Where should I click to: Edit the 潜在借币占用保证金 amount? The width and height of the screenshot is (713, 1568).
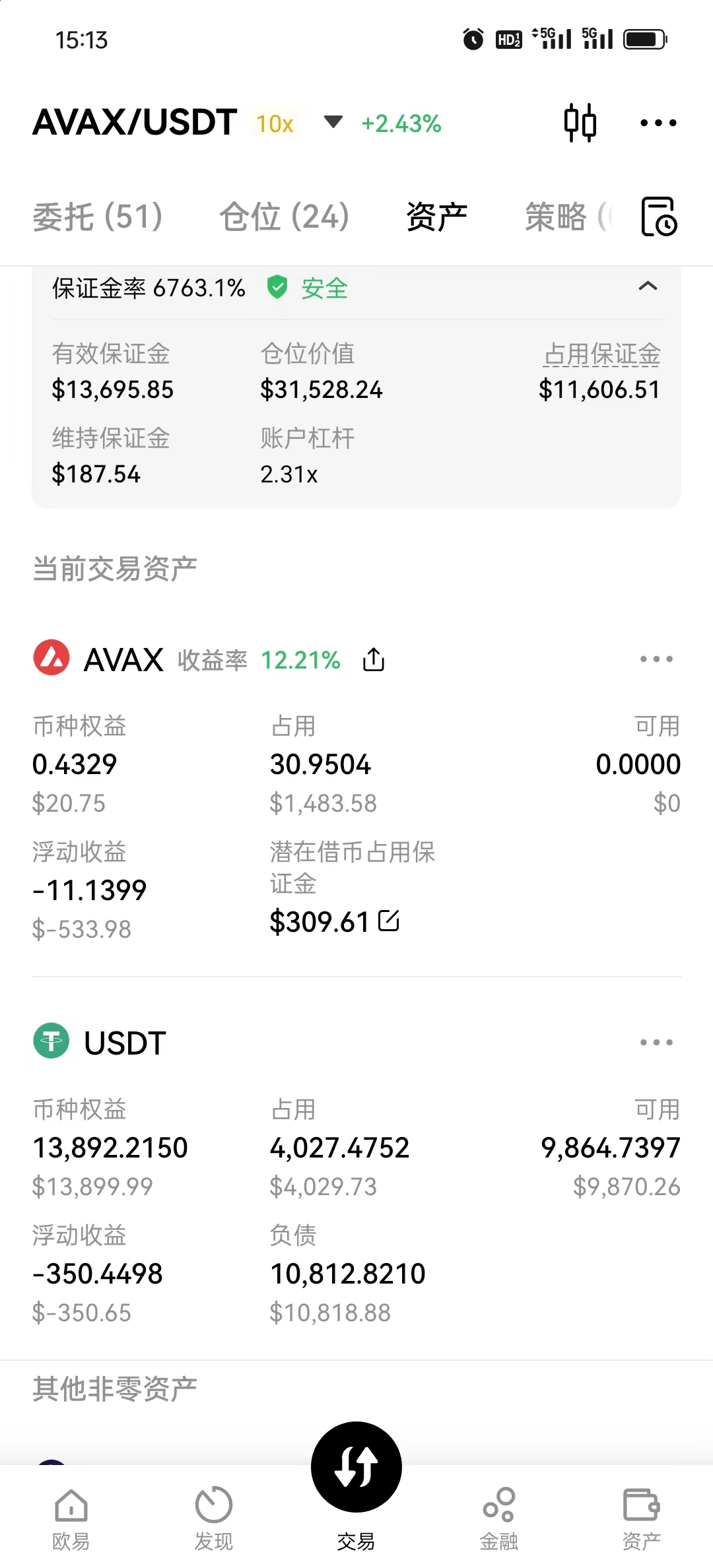389,921
